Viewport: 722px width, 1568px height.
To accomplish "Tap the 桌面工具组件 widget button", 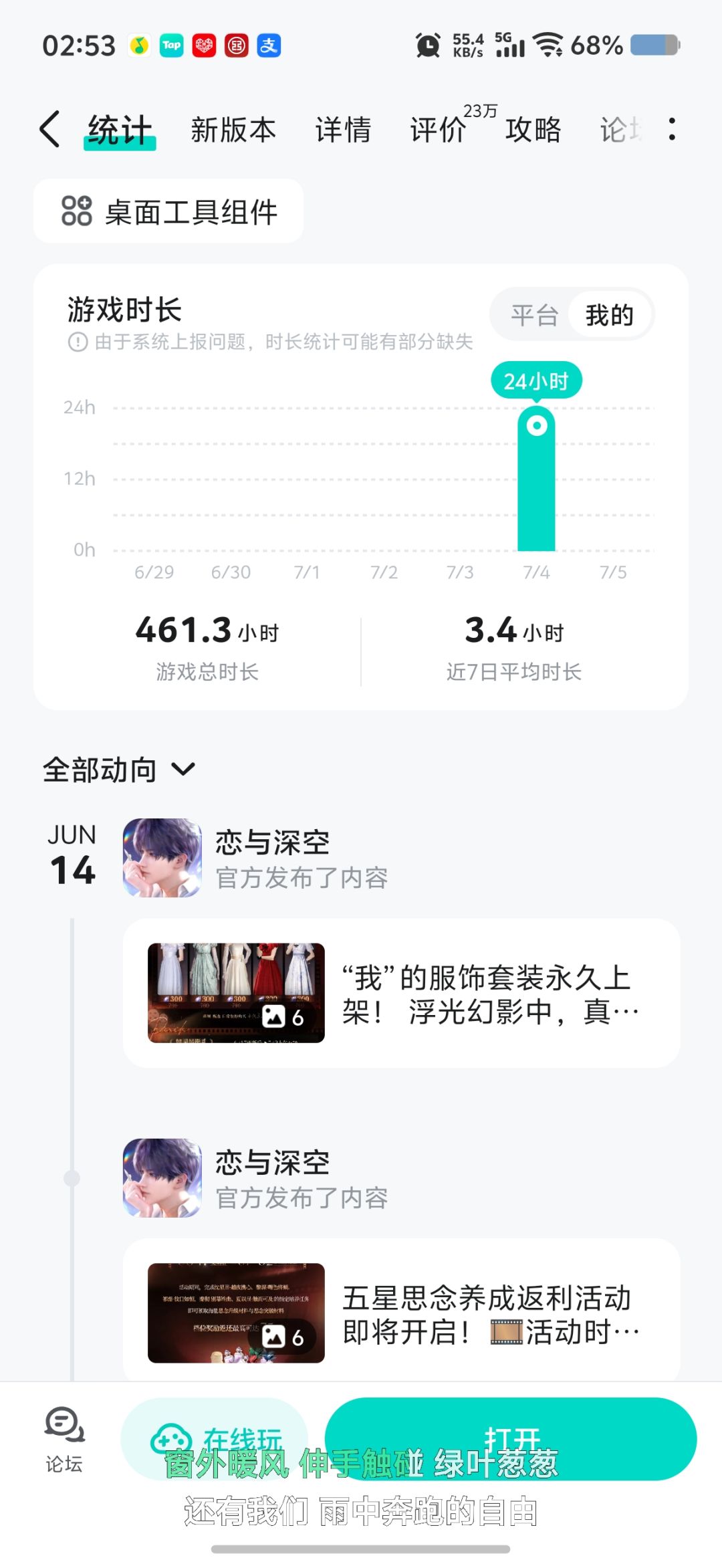I will coord(168,211).
